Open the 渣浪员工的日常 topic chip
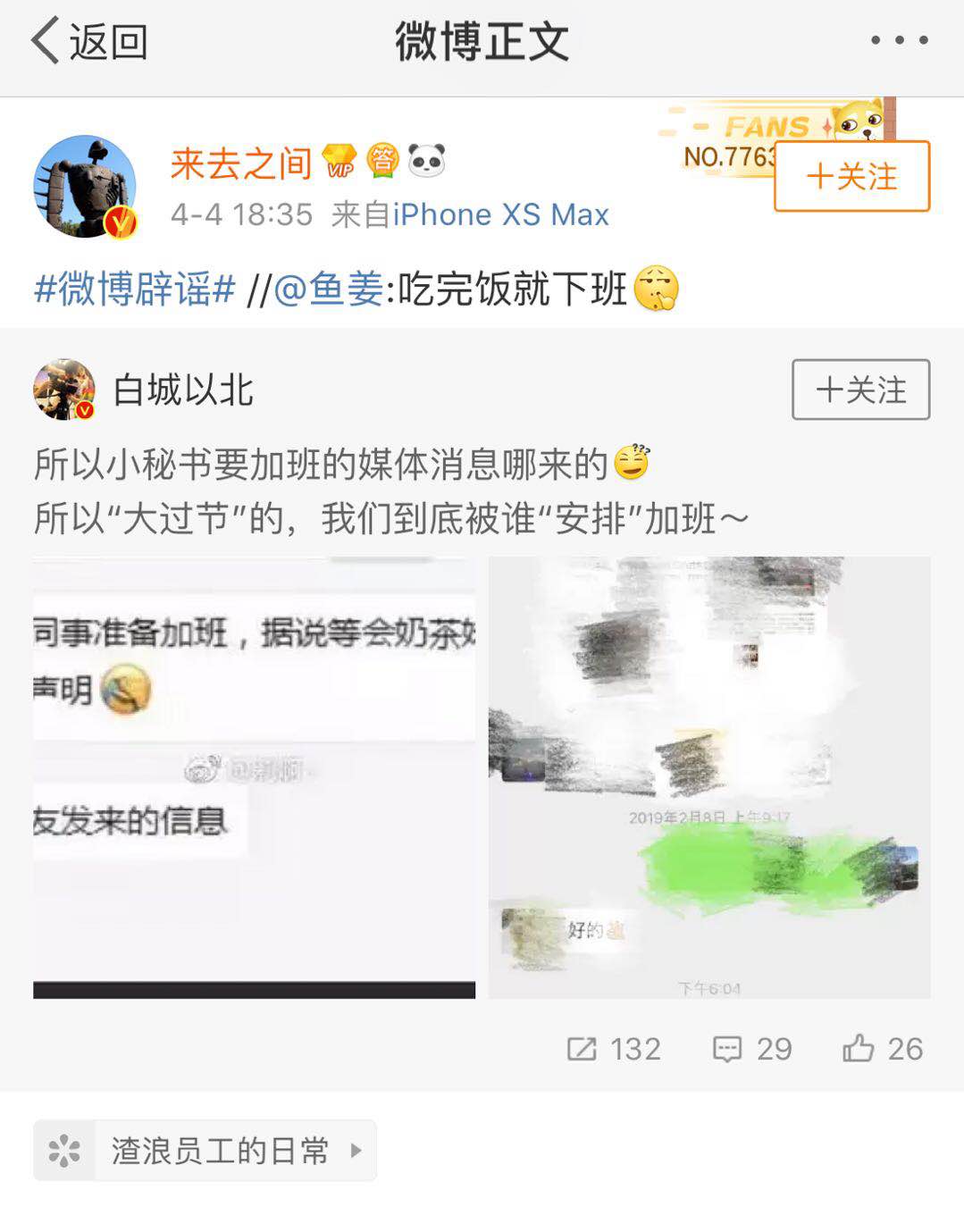Viewport: 964px width, 1232px height. point(205,1151)
